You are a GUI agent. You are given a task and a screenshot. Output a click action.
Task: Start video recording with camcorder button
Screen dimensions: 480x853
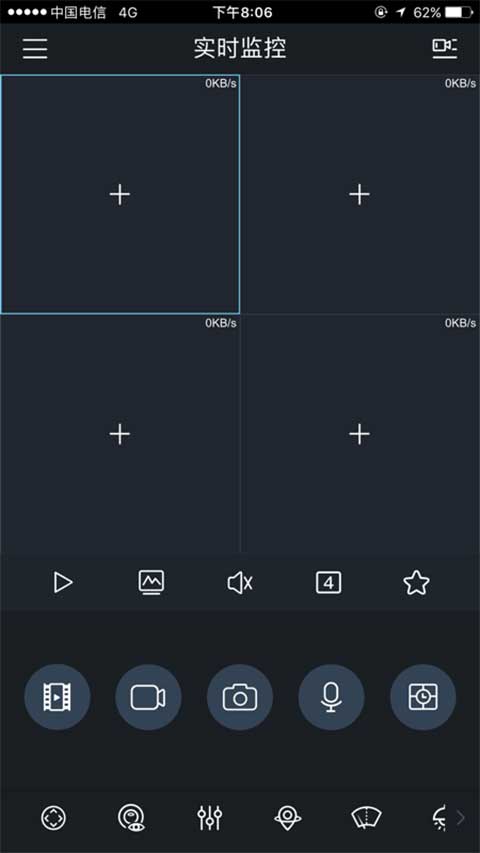149,697
